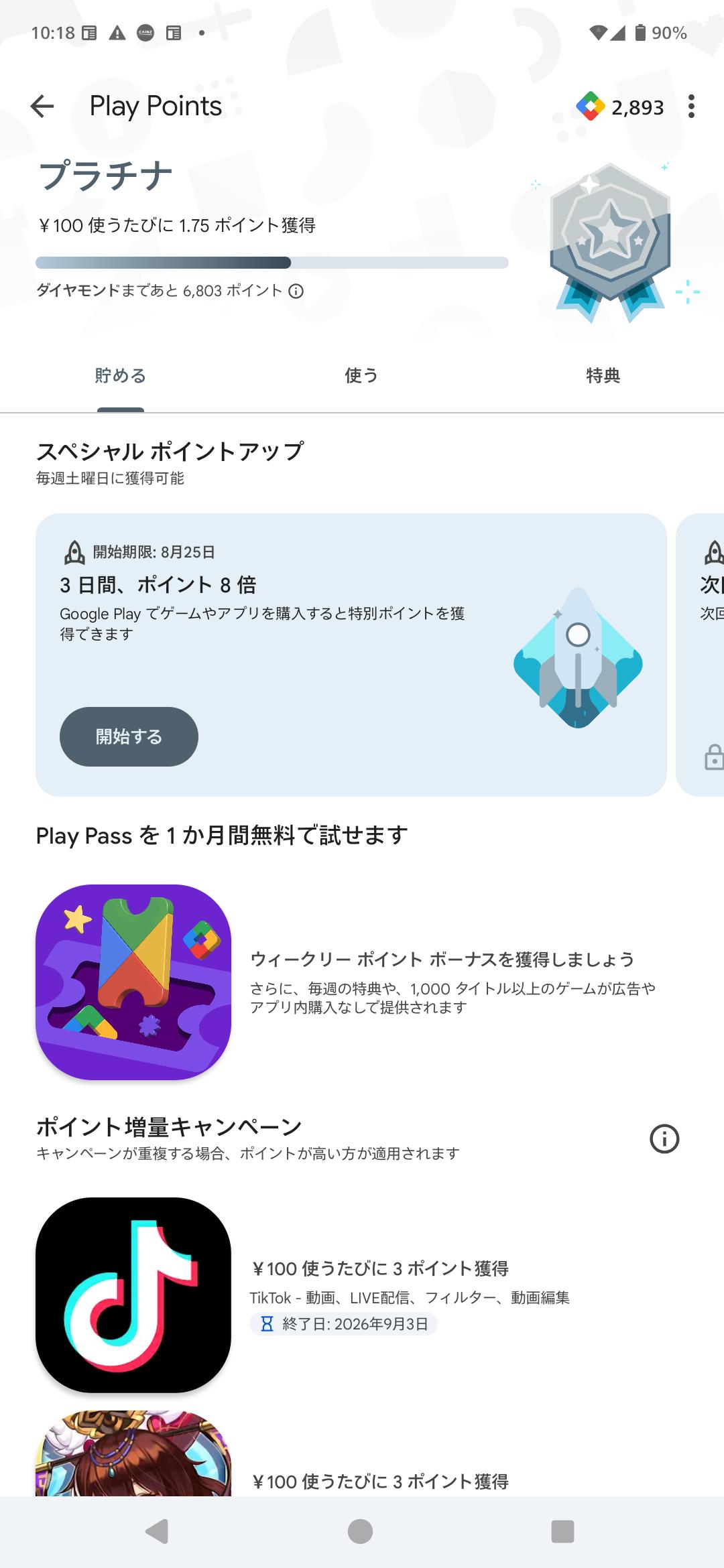
Task: Switch to the 使う tab
Action: pos(361,376)
